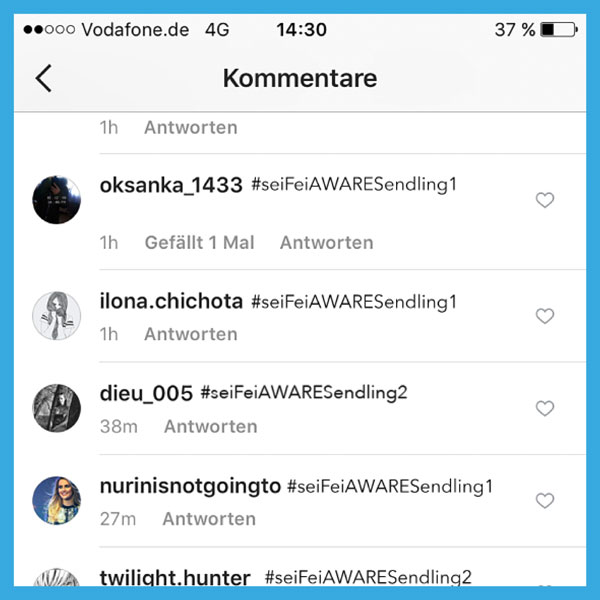
Task: Open oksanka_1433's profile via username
Action: pyautogui.click(x=171, y=185)
